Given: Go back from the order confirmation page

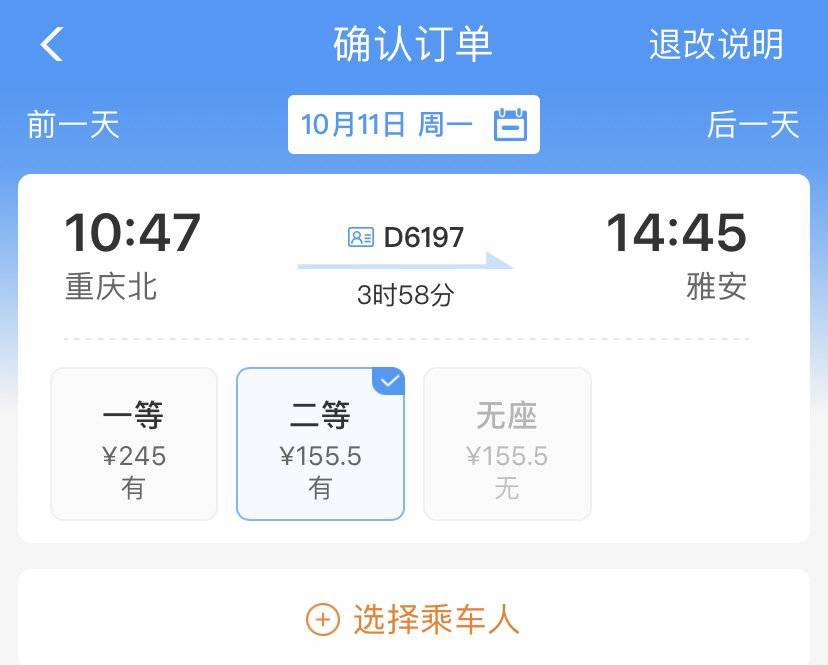Looking at the screenshot, I should point(52,45).
